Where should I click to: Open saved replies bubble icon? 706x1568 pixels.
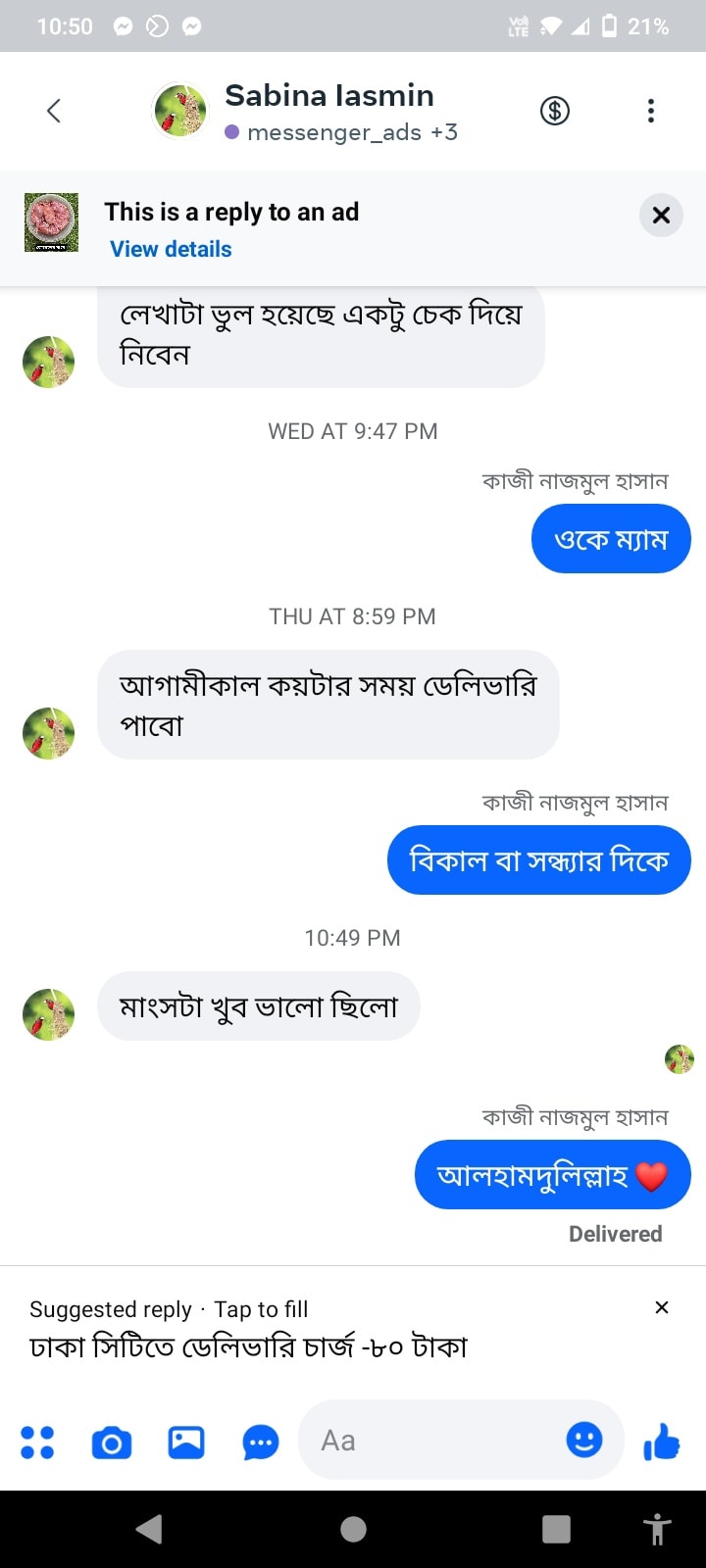tap(261, 1443)
